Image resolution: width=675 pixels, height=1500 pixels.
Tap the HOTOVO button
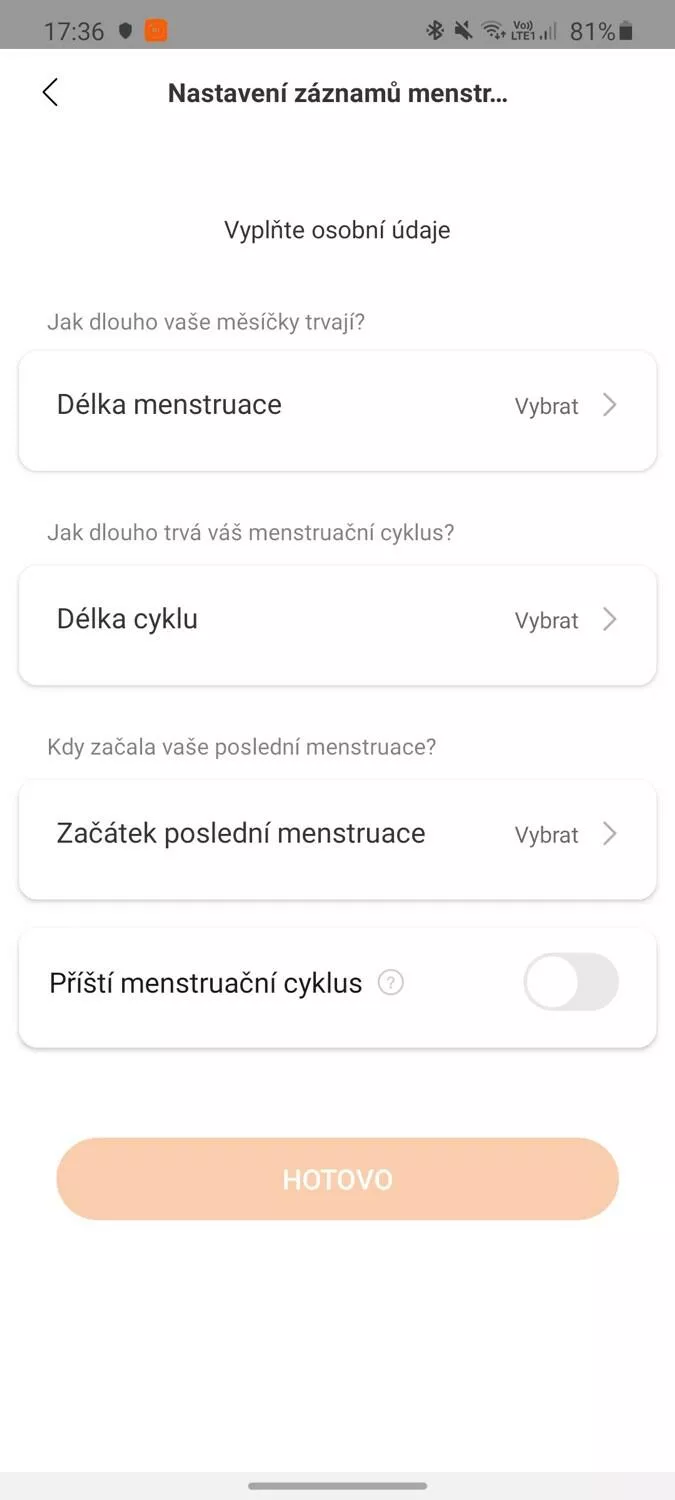(x=337, y=1179)
